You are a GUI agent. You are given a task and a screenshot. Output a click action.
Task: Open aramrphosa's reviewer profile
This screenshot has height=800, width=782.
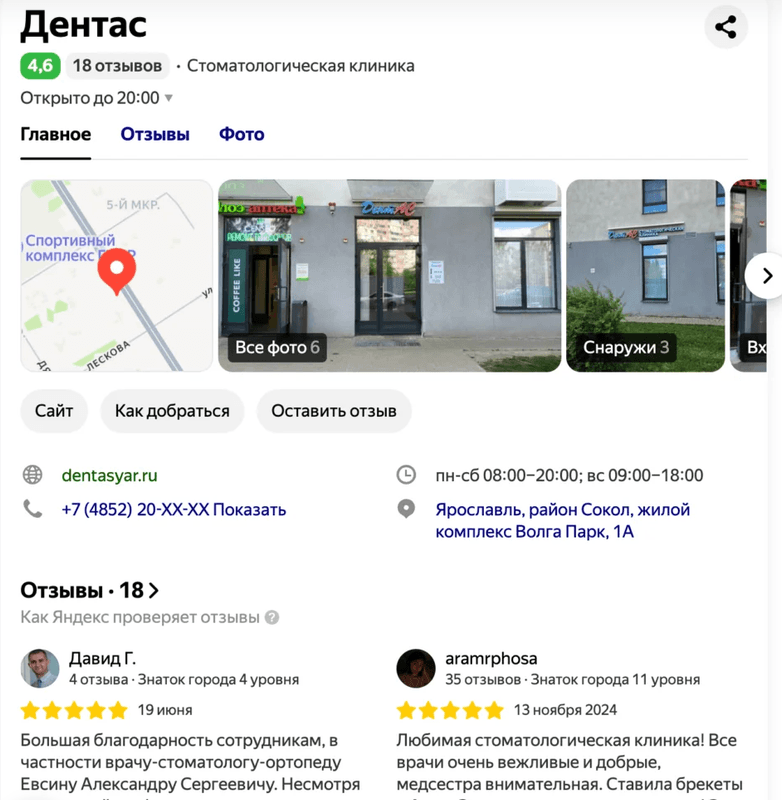point(491,659)
